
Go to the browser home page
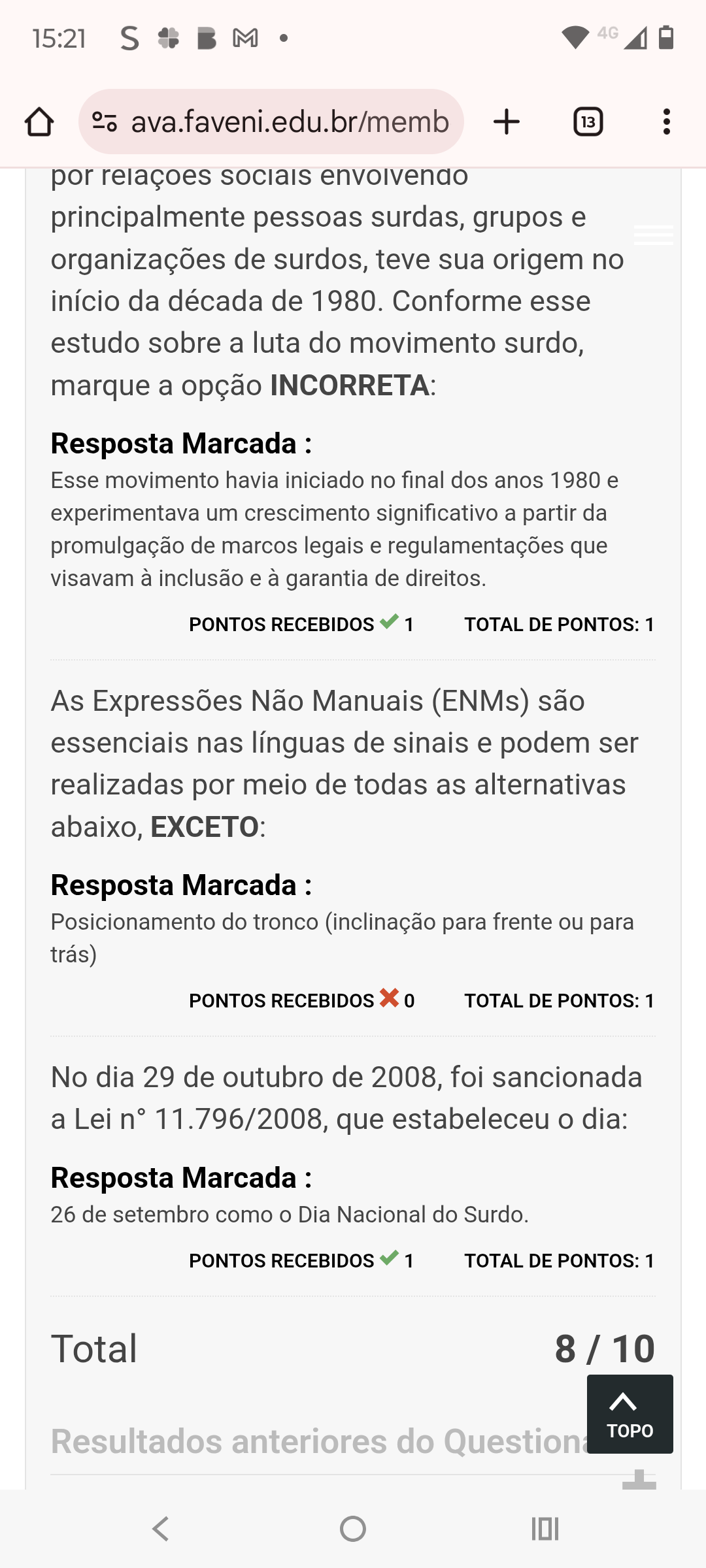pos(39,122)
